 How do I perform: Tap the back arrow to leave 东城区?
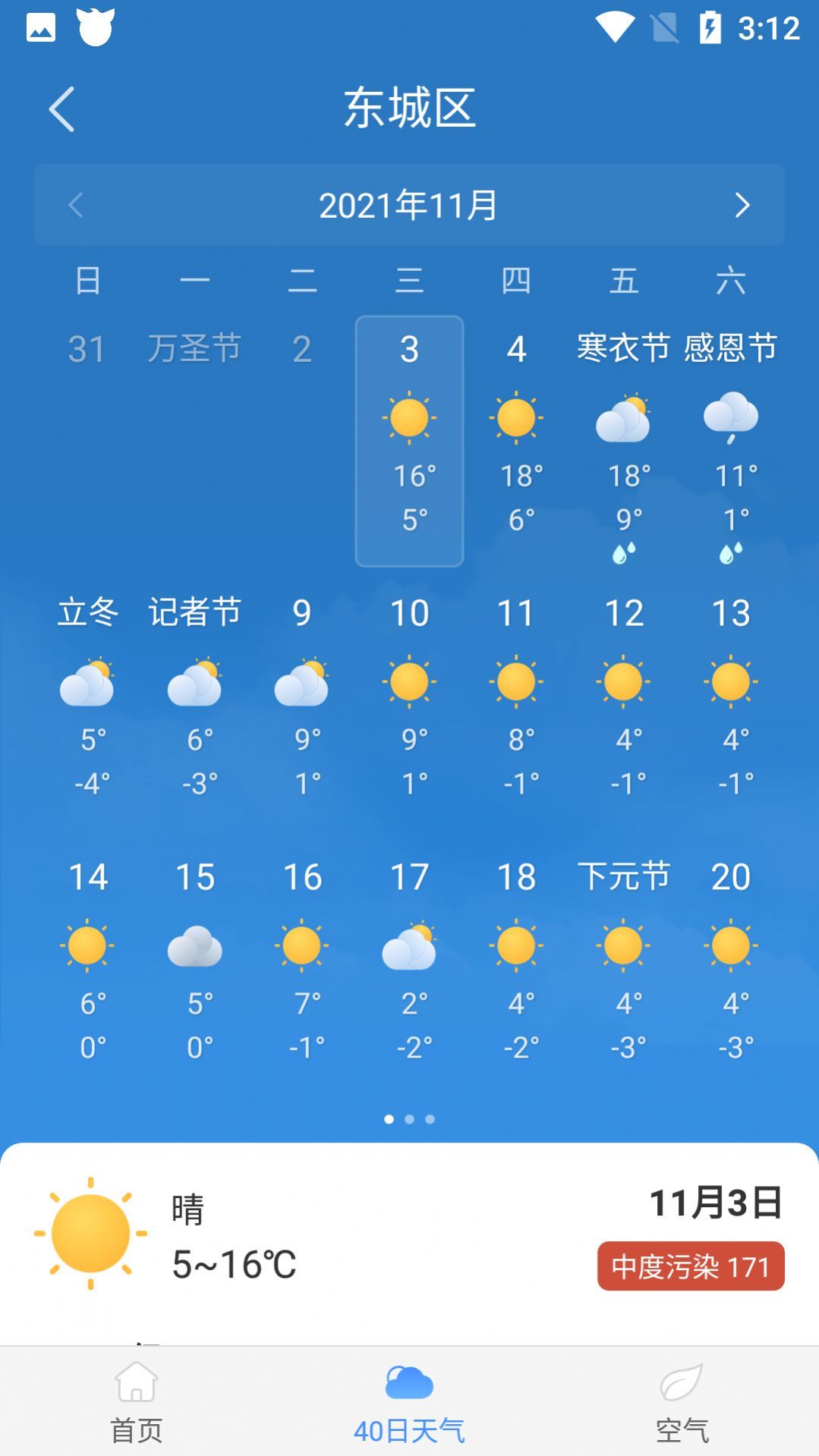(63, 109)
